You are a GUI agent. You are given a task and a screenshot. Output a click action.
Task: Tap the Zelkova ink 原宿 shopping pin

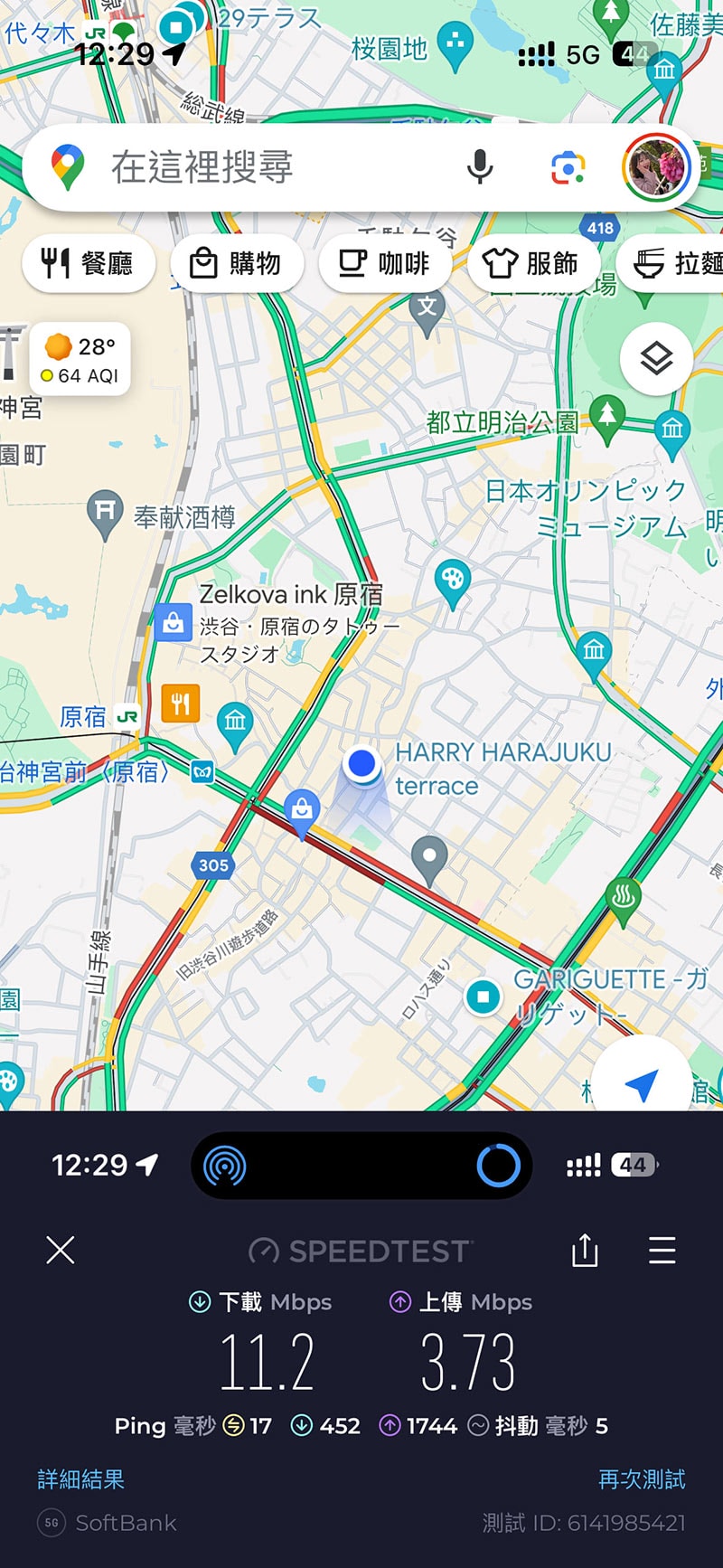pos(172,623)
